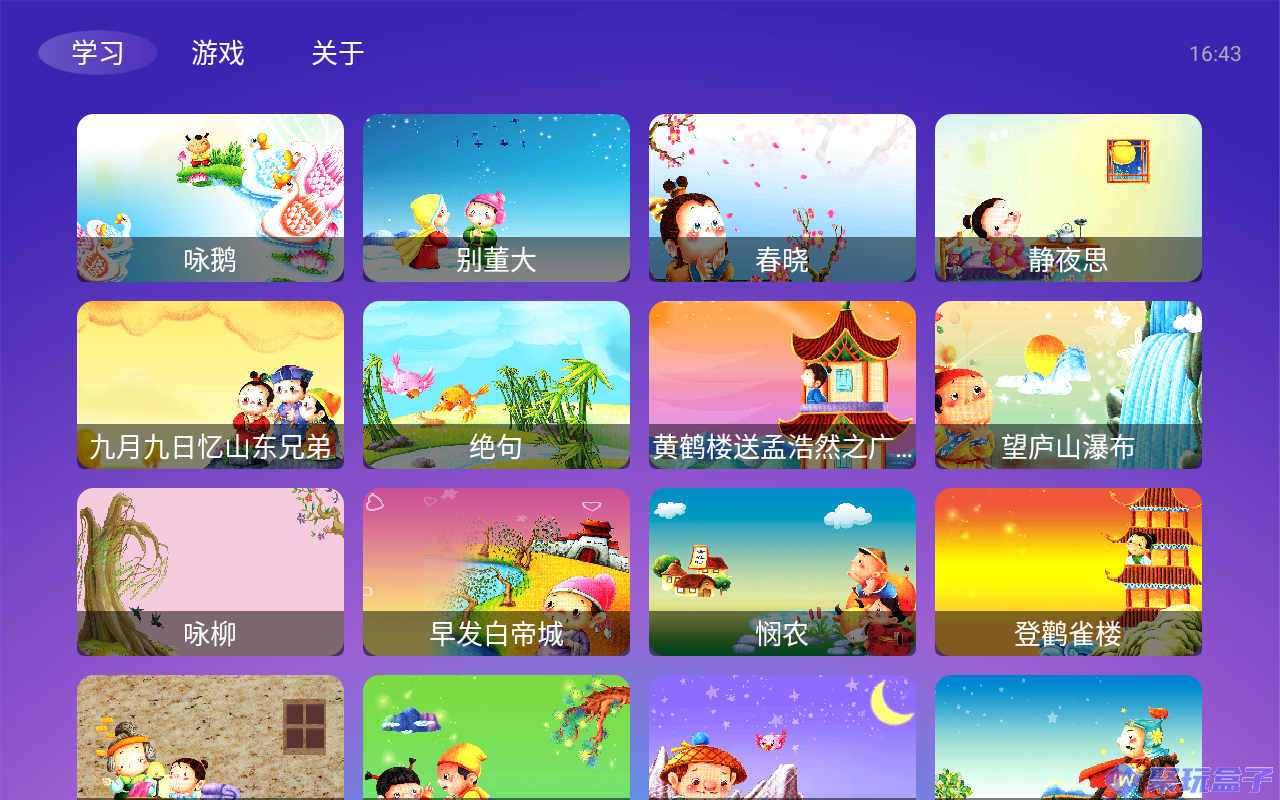Open 九月九日忆山东兄弟 card

tap(210, 384)
